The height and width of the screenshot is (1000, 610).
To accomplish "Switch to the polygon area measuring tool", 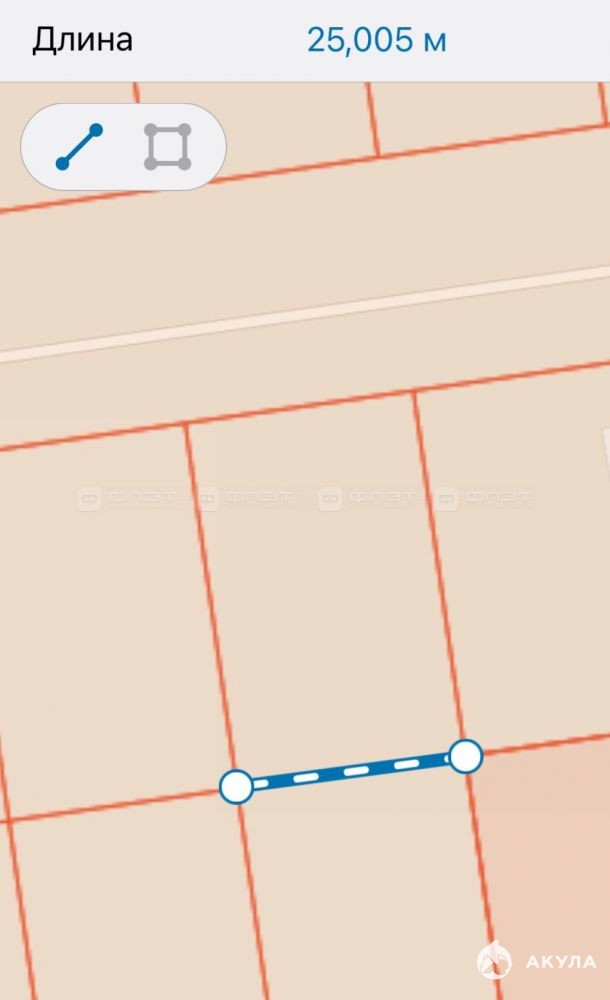I will click(167, 147).
